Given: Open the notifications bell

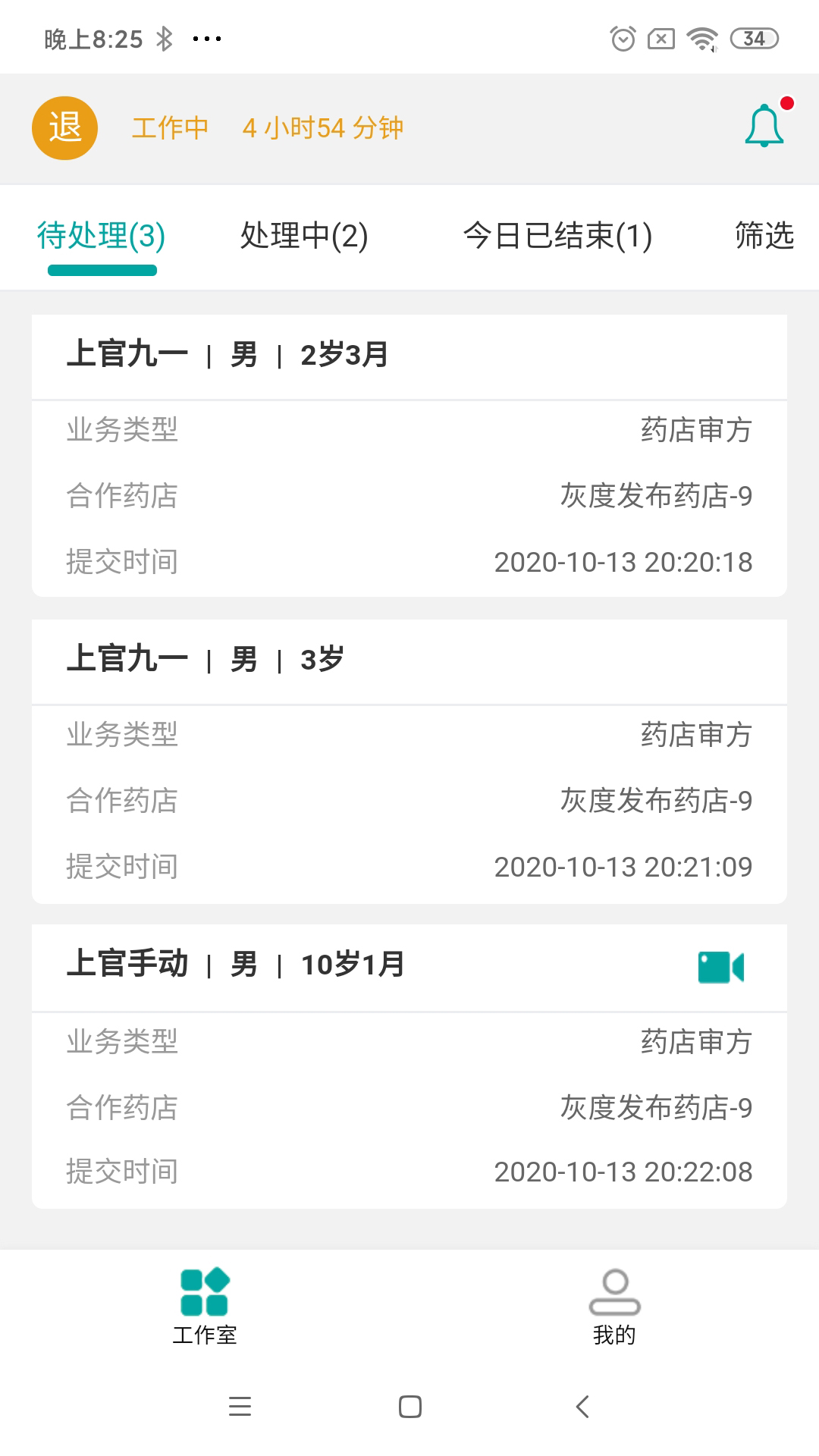Looking at the screenshot, I should (764, 127).
